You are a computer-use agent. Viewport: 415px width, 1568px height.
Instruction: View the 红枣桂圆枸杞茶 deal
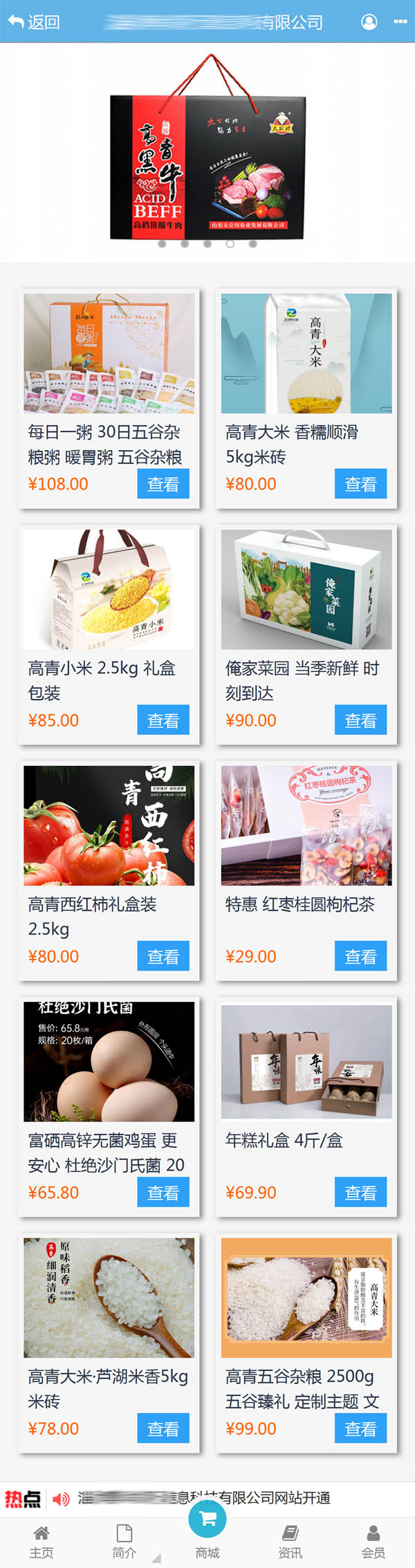pos(360,956)
